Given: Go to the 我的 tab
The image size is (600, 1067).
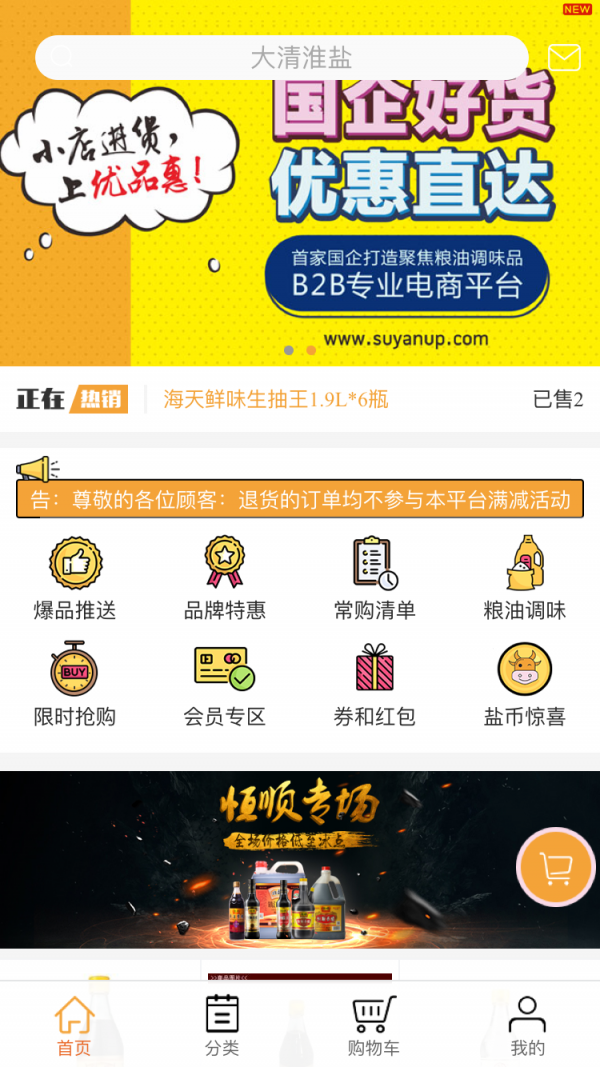Looking at the screenshot, I should 527,1025.
